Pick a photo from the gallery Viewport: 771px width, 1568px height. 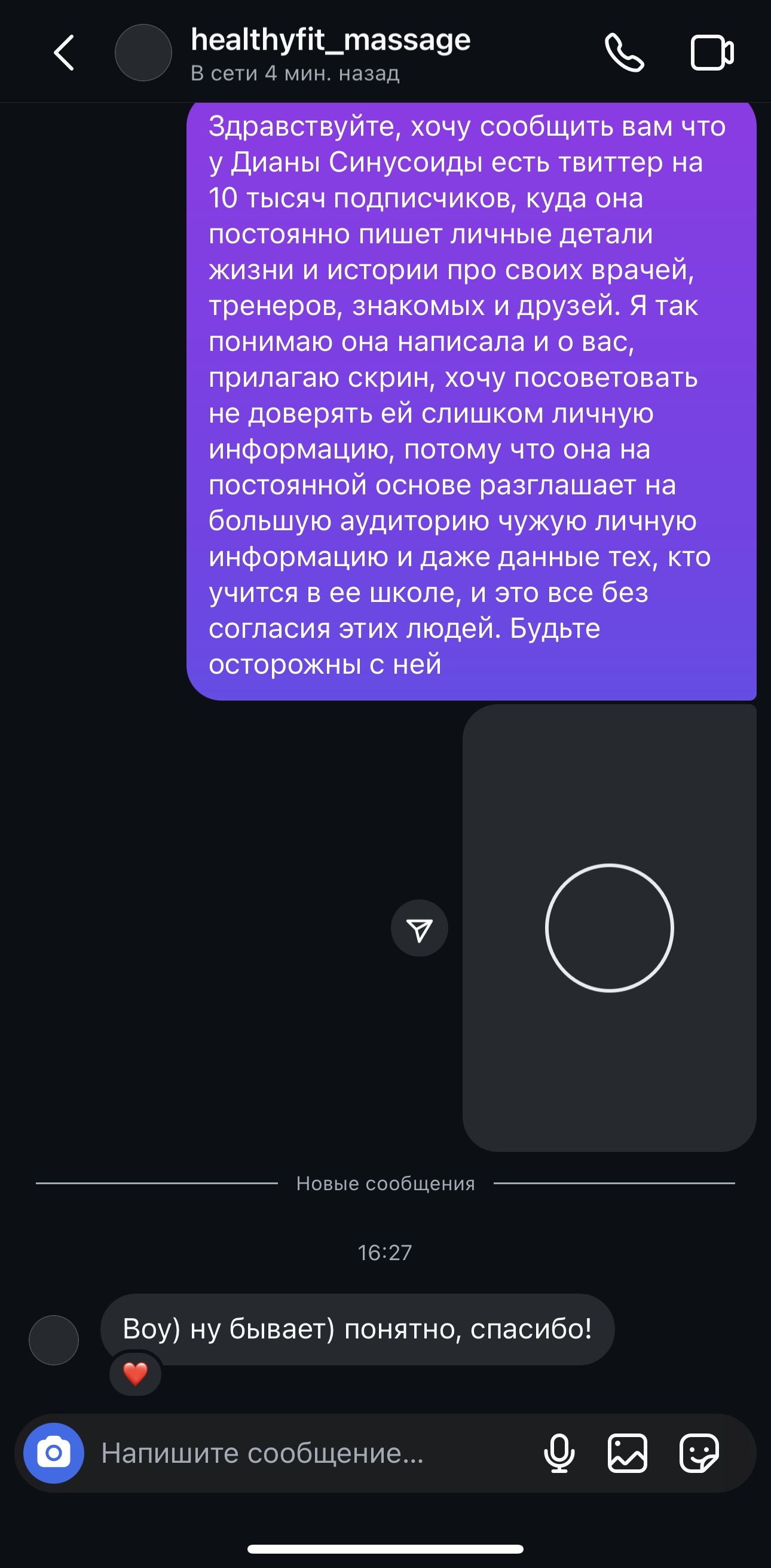point(628,1453)
